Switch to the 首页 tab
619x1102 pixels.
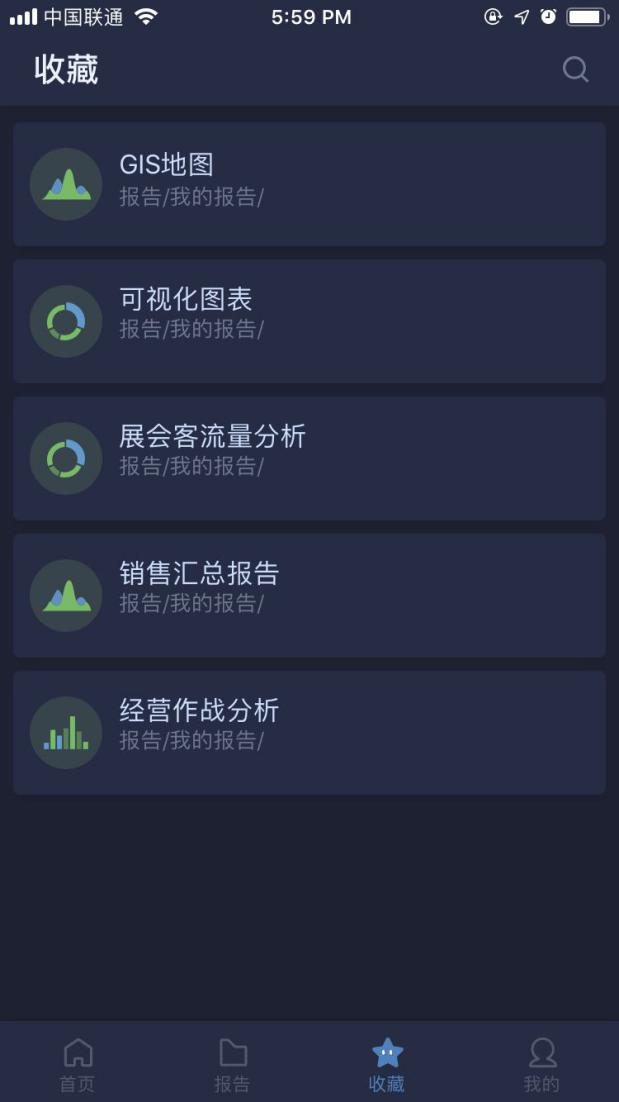pos(77,1064)
